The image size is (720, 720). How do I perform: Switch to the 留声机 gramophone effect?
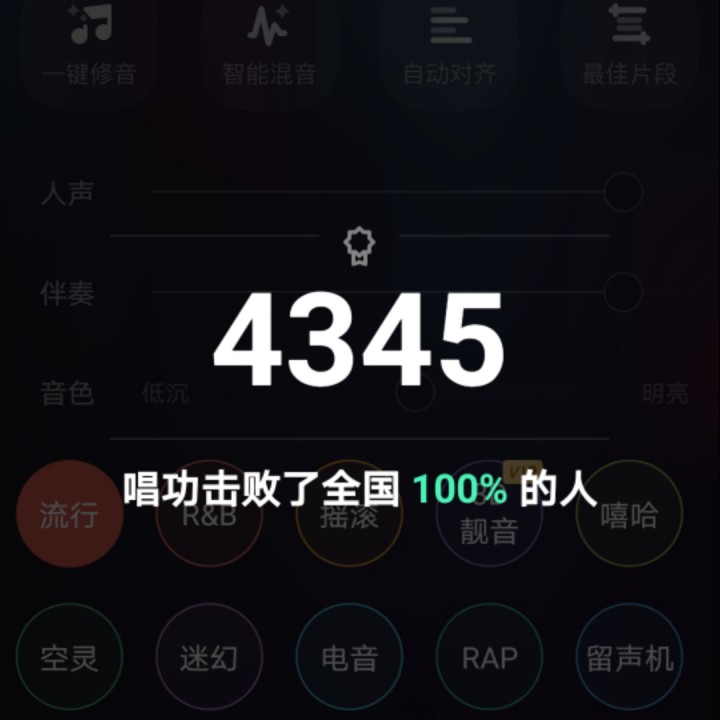pyautogui.click(x=629, y=657)
